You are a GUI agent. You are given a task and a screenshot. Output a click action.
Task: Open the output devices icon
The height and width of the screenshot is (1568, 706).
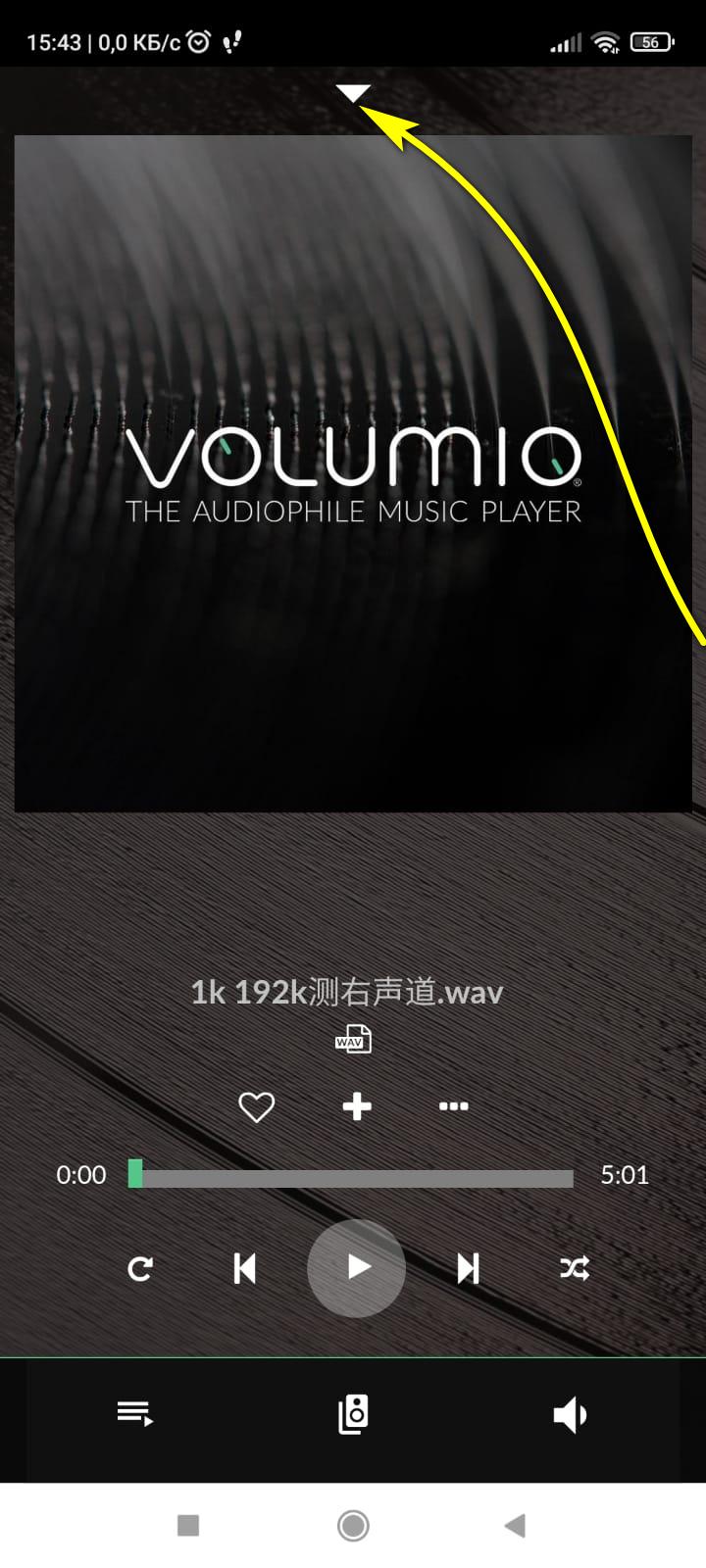click(x=353, y=1414)
